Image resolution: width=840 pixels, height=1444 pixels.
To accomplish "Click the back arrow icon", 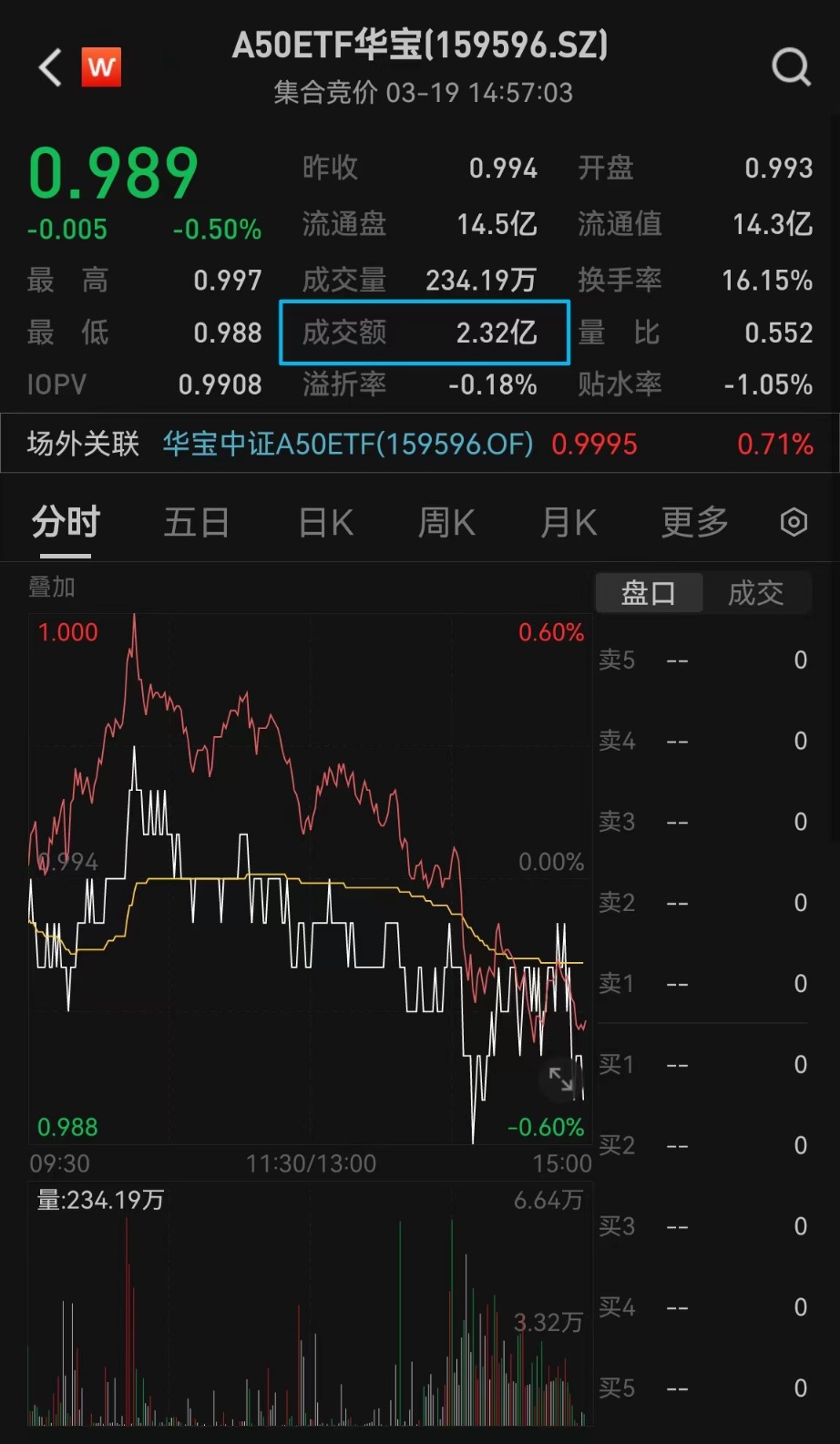I will pyautogui.click(x=48, y=67).
